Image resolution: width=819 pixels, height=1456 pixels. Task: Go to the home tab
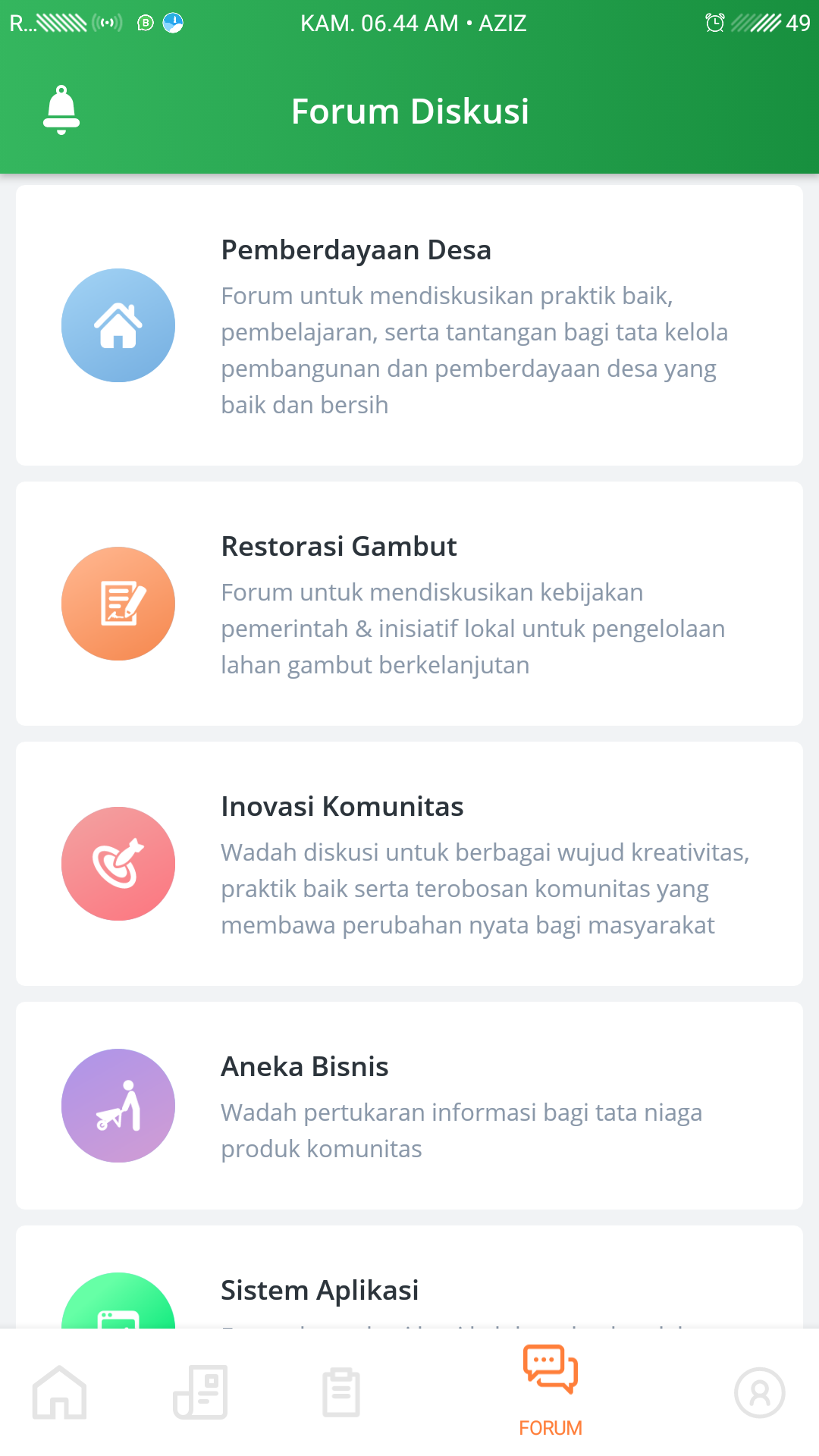[x=60, y=1392]
